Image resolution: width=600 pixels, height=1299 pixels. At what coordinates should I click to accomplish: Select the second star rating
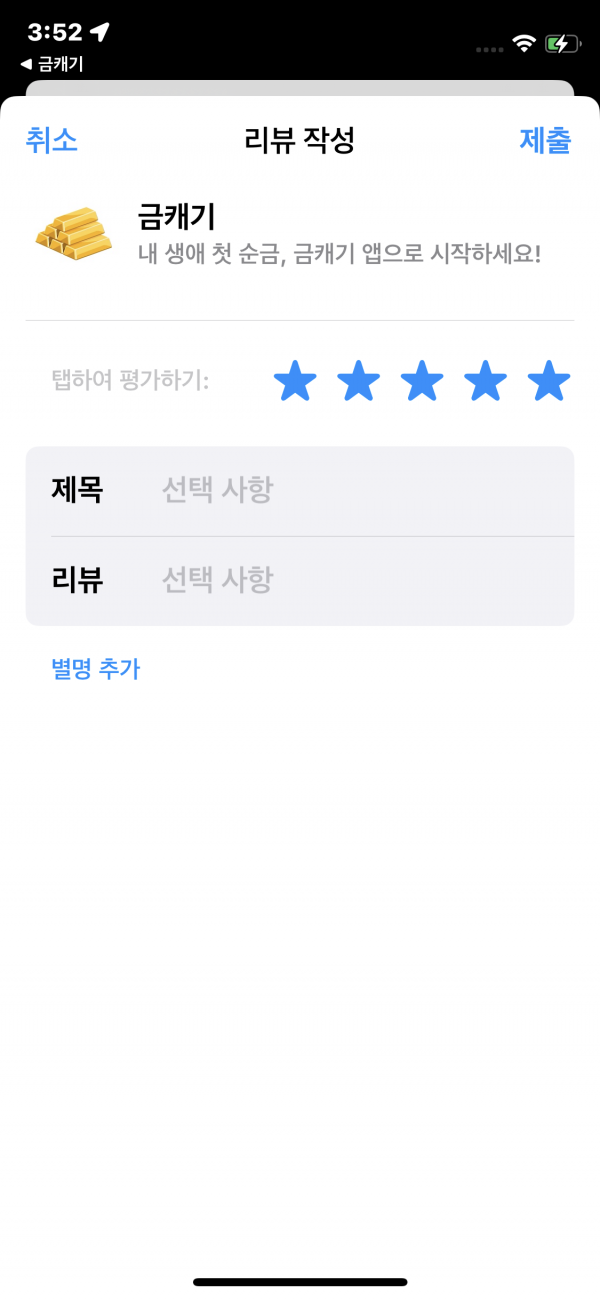tap(359, 381)
